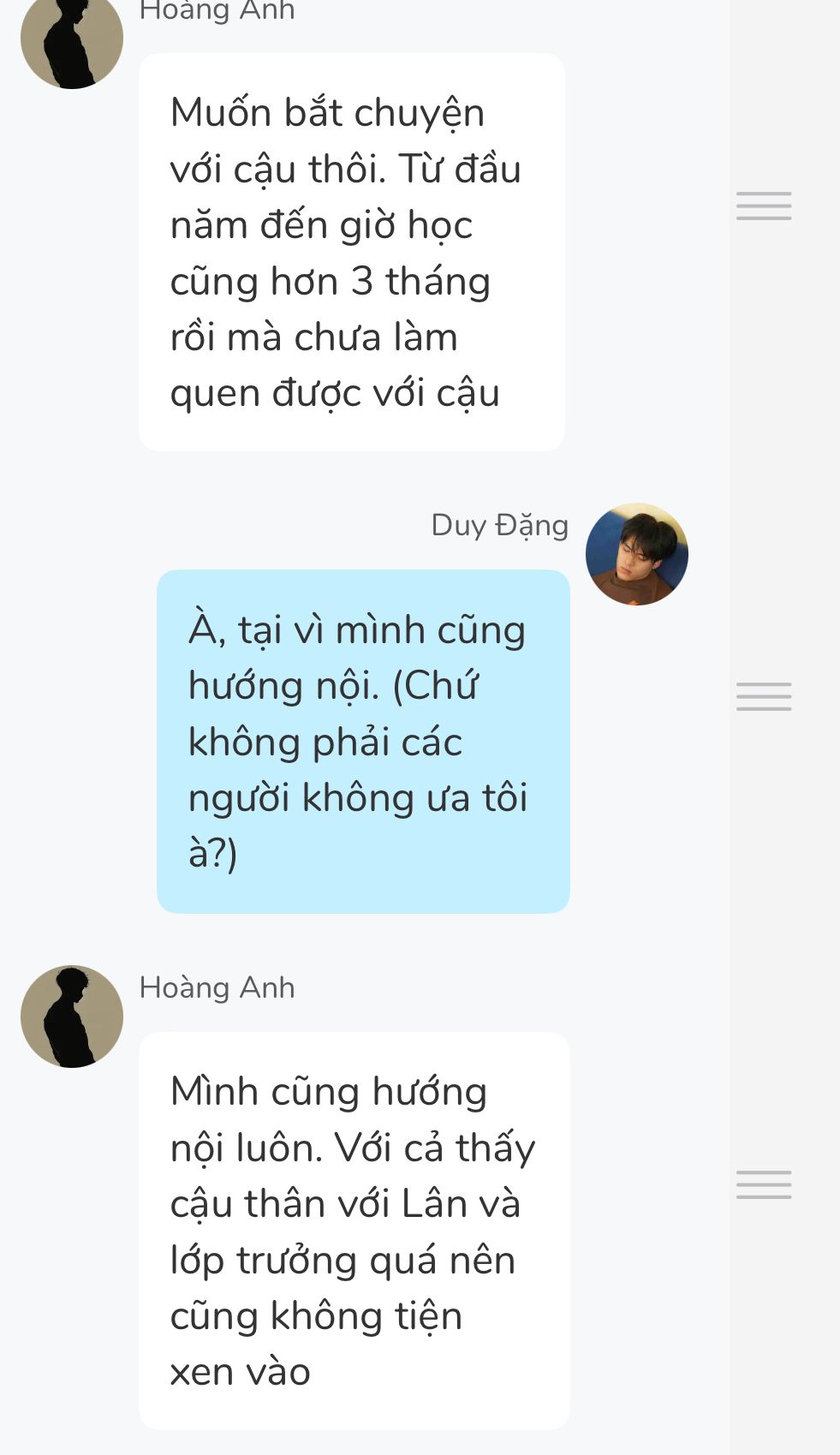
Task: Open the message "Mình cũng hướng nội luôn"
Action: (354, 1230)
